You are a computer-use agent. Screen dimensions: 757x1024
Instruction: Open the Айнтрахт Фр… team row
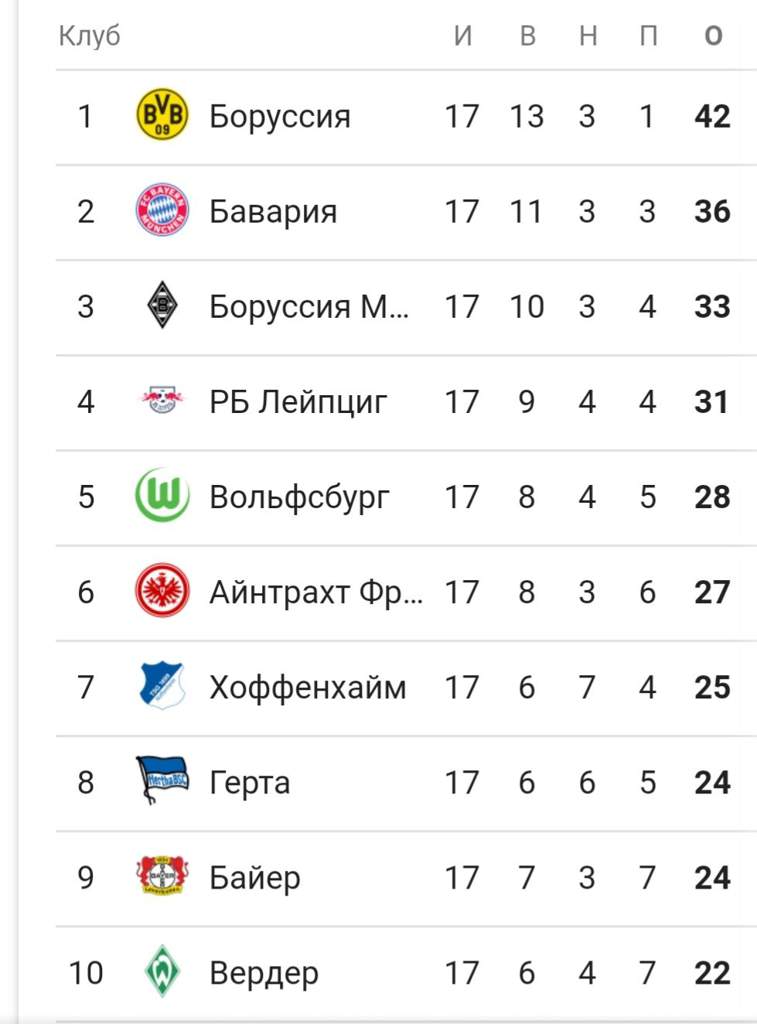click(315, 592)
